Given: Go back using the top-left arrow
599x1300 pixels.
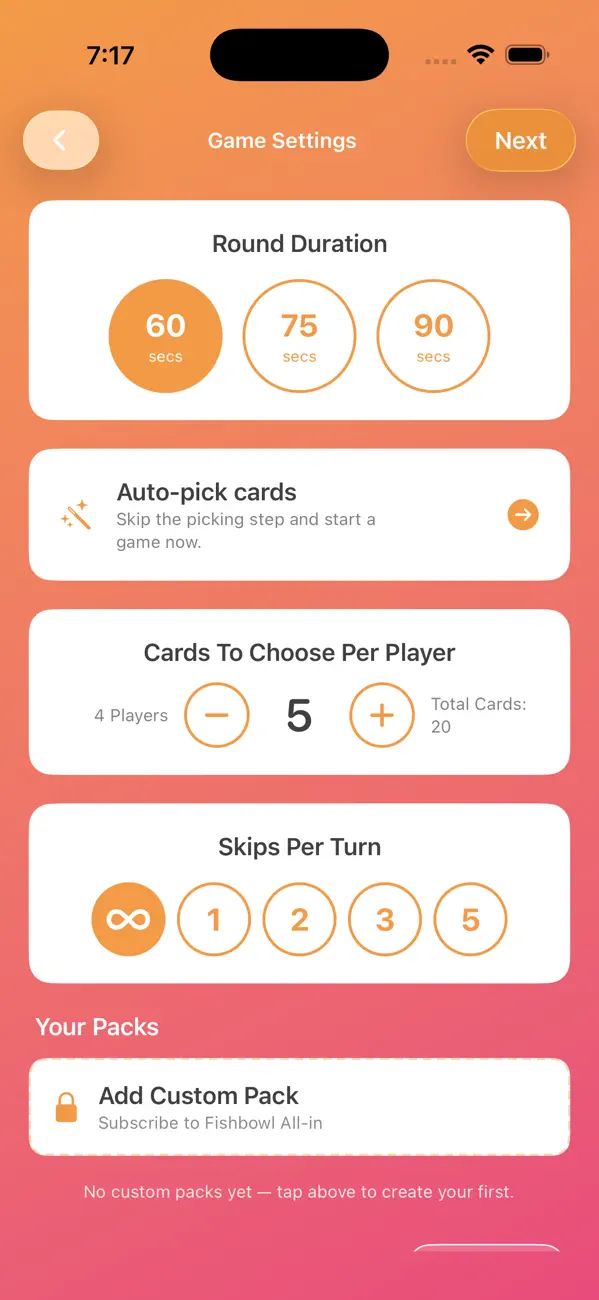Looking at the screenshot, I should point(61,140).
